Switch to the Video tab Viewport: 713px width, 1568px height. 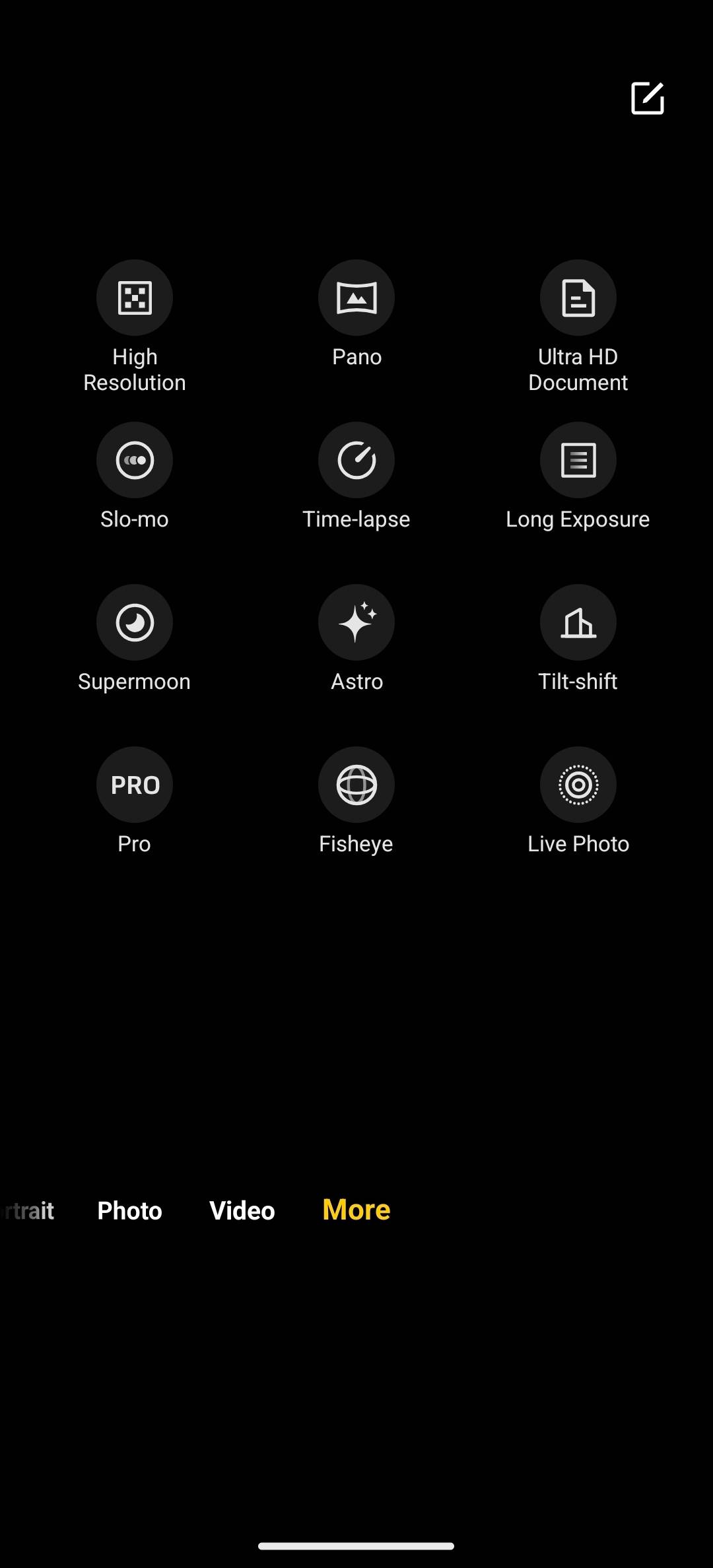click(242, 1210)
